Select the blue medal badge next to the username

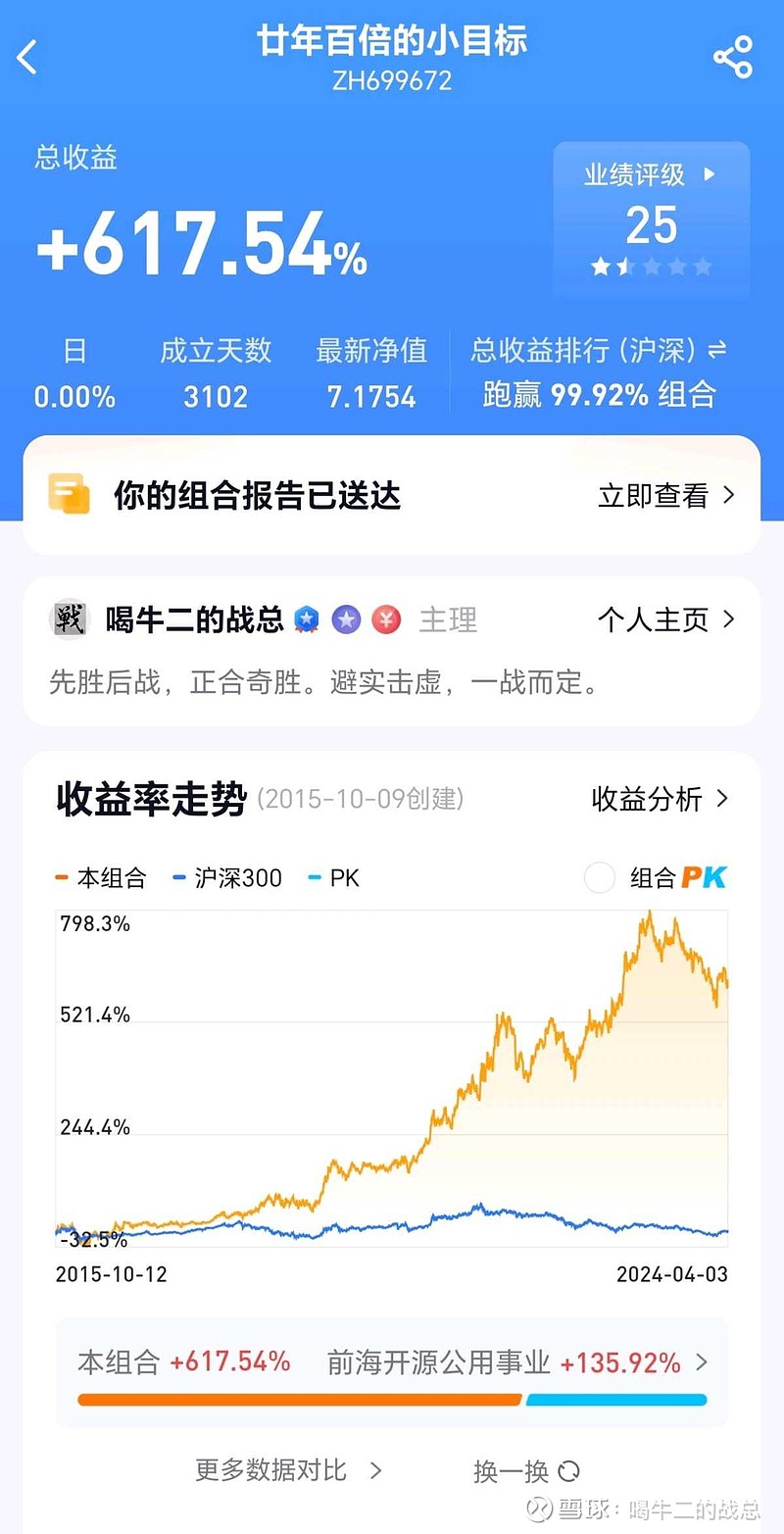(x=308, y=619)
